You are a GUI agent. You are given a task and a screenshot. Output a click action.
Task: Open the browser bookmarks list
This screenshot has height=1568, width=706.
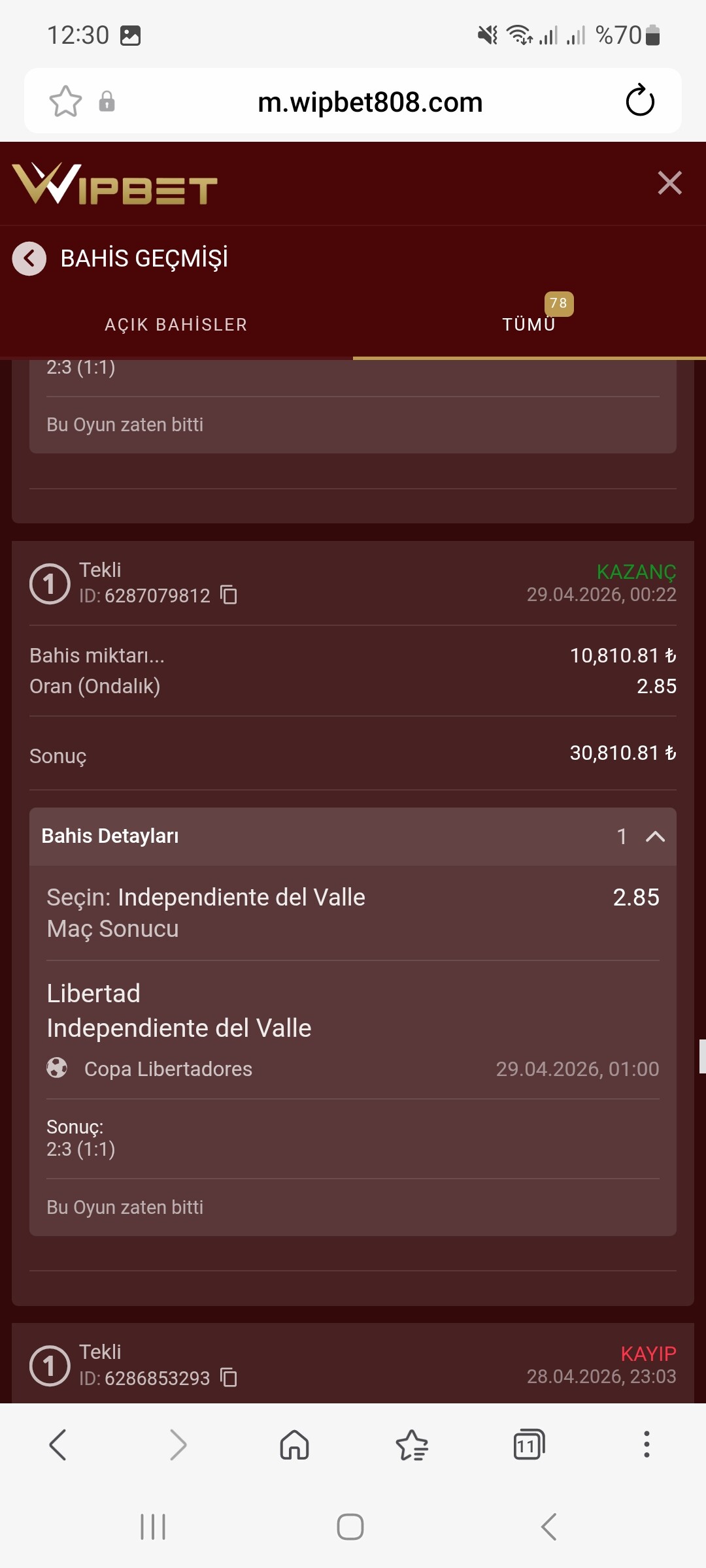tap(412, 1445)
